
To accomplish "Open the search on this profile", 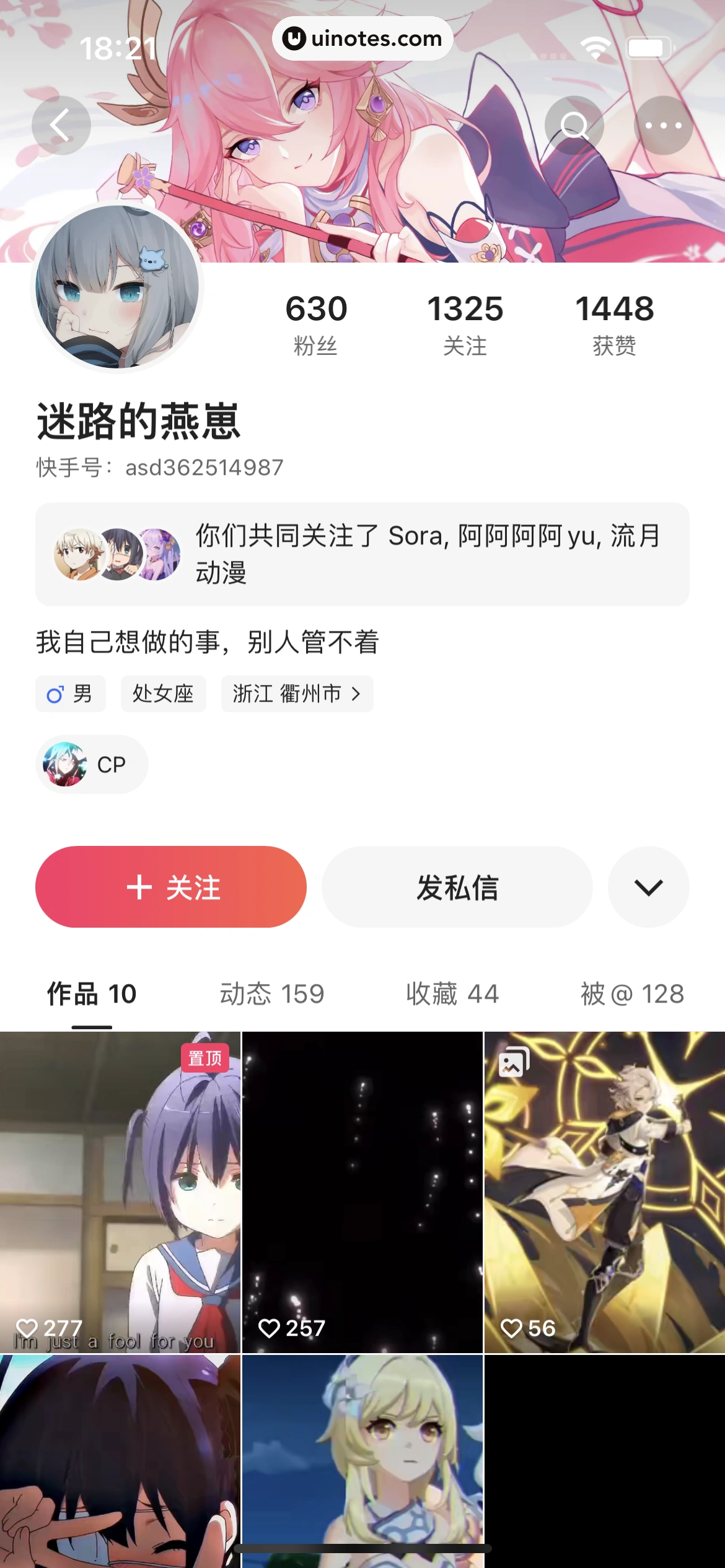I will pyautogui.click(x=574, y=125).
